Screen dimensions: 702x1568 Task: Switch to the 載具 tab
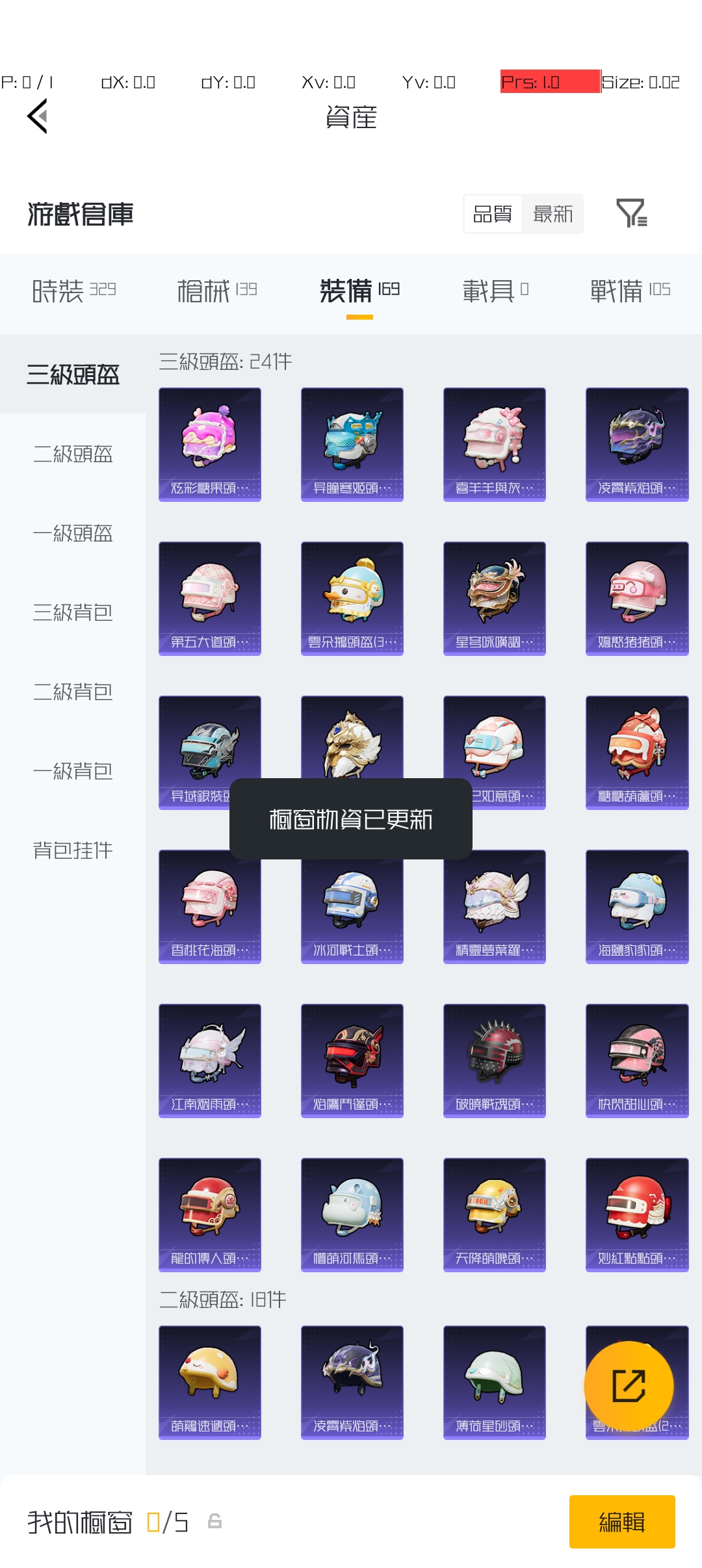(x=495, y=291)
